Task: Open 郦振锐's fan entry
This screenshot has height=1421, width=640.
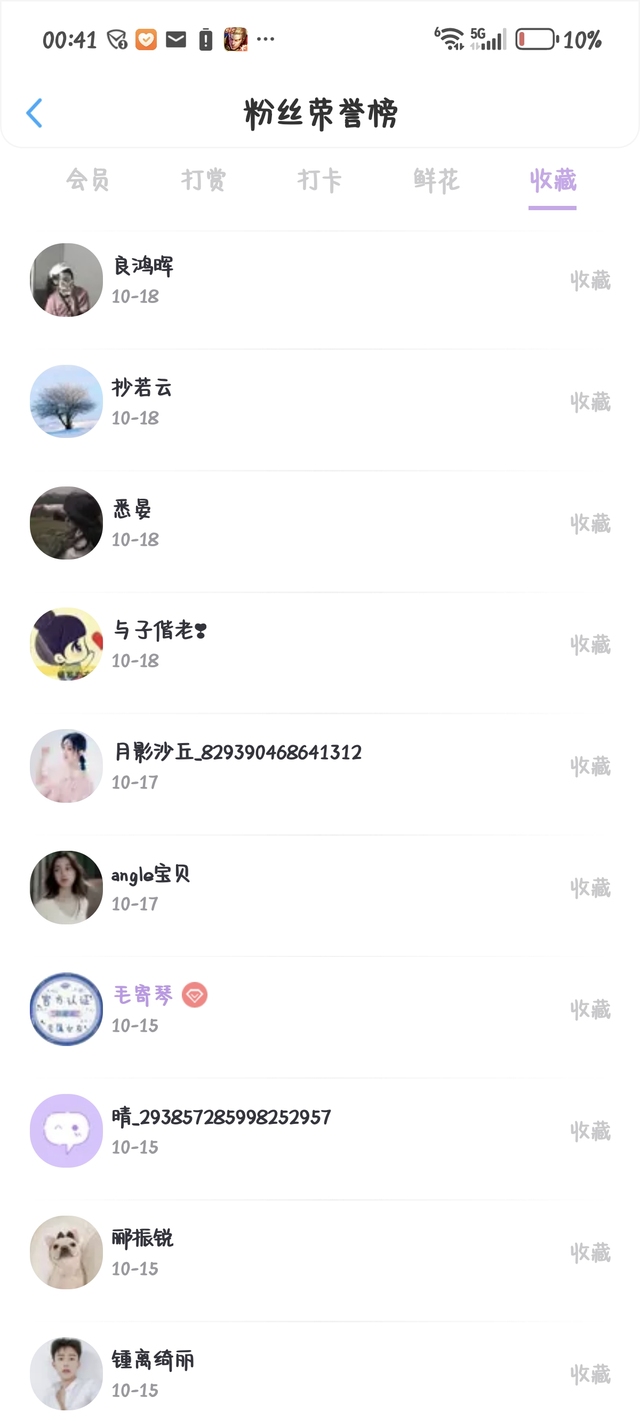Action: pos(320,1252)
